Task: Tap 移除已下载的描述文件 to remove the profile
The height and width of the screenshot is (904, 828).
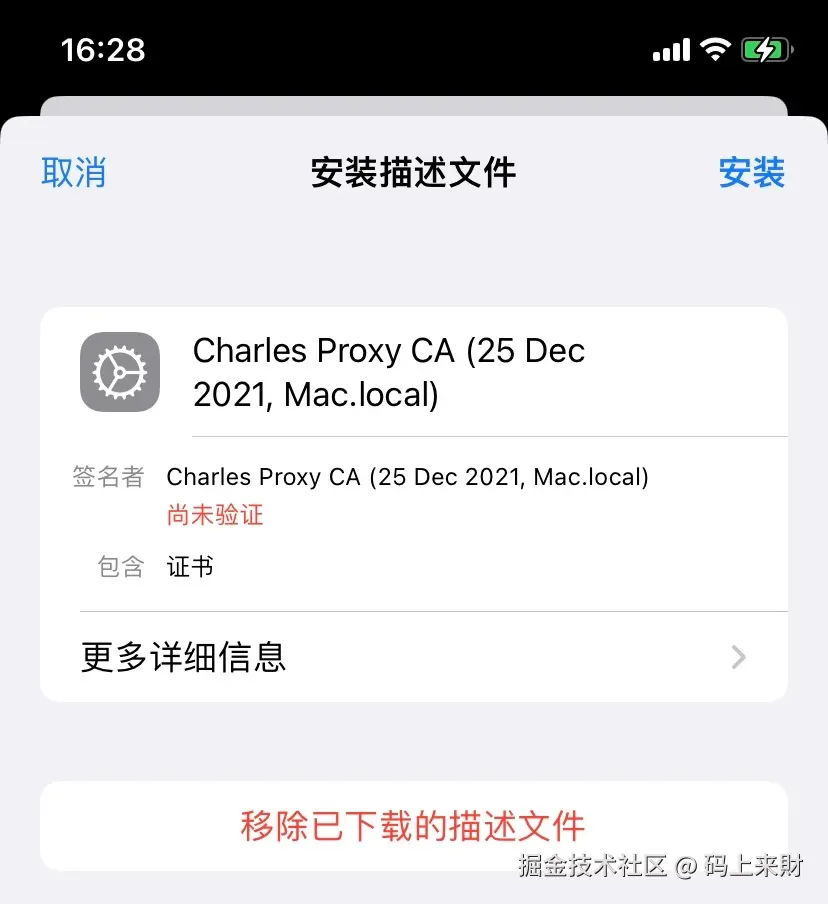Action: click(x=413, y=826)
